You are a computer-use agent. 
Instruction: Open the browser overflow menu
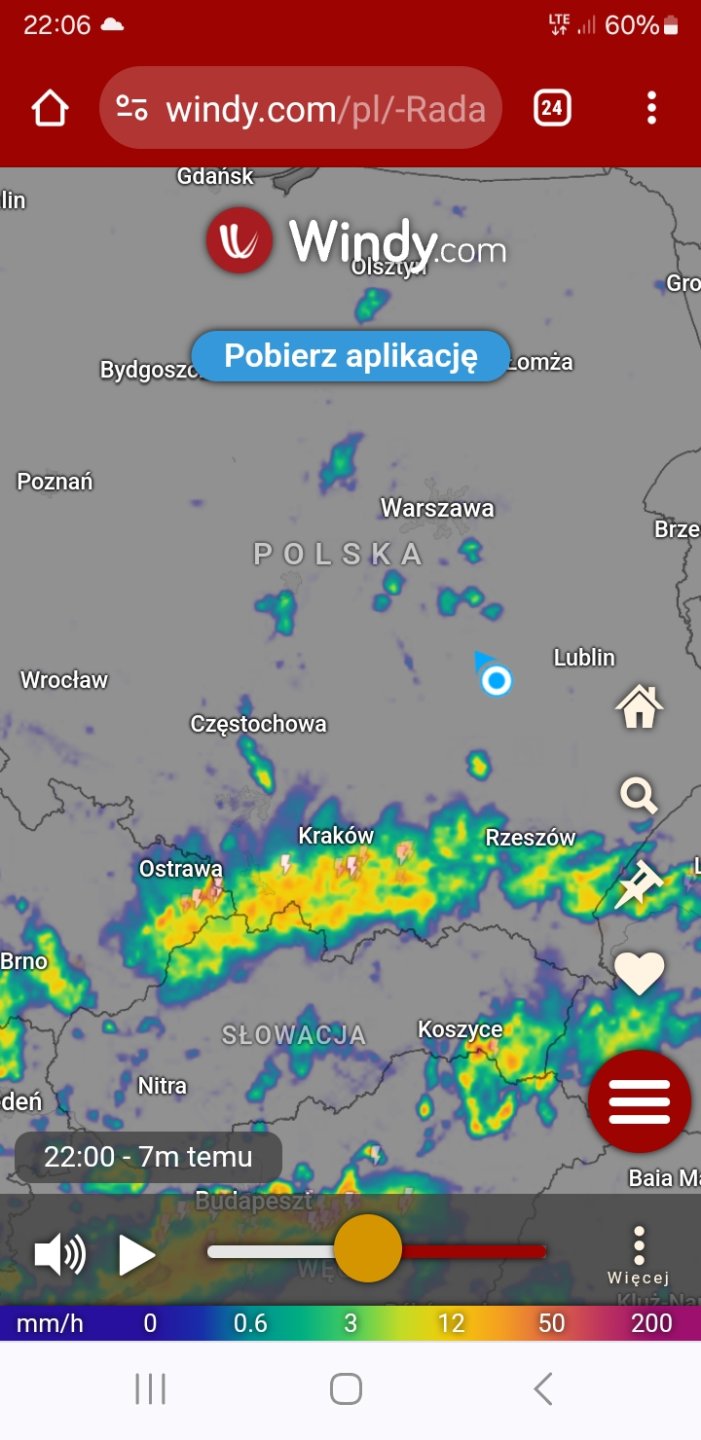point(651,108)
